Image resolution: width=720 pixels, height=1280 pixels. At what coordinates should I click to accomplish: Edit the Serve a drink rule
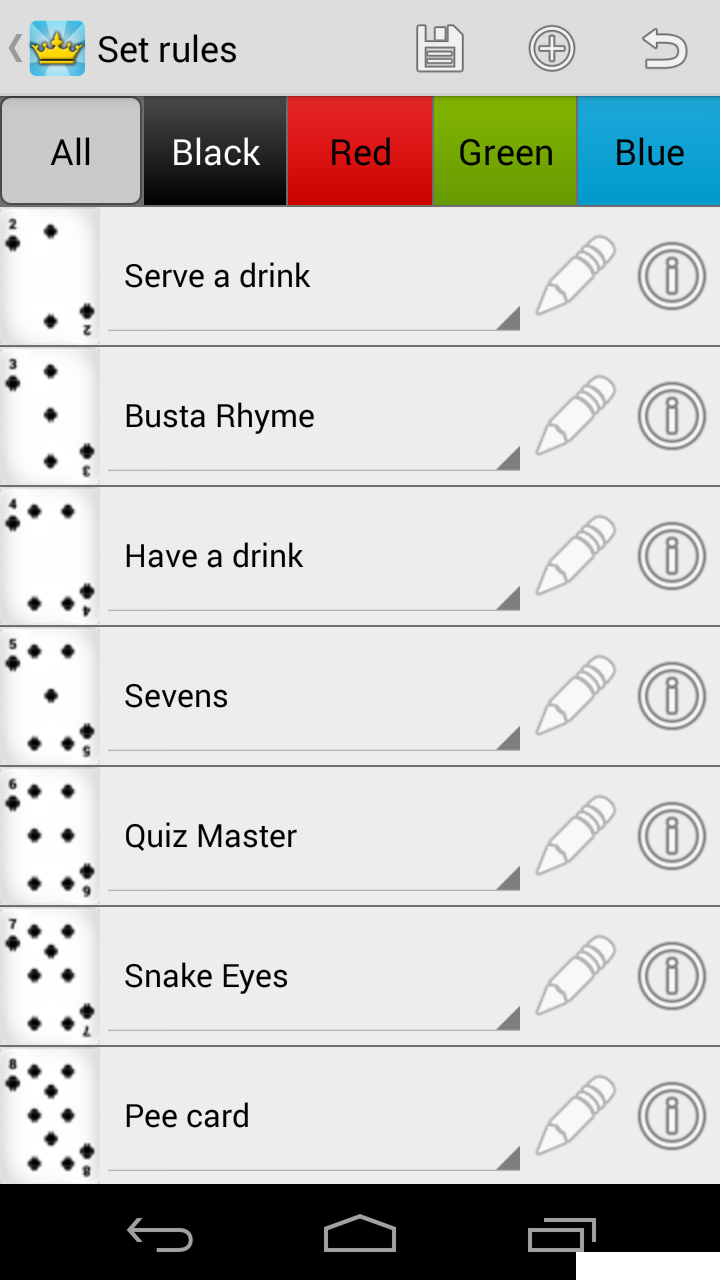(576, 276)
